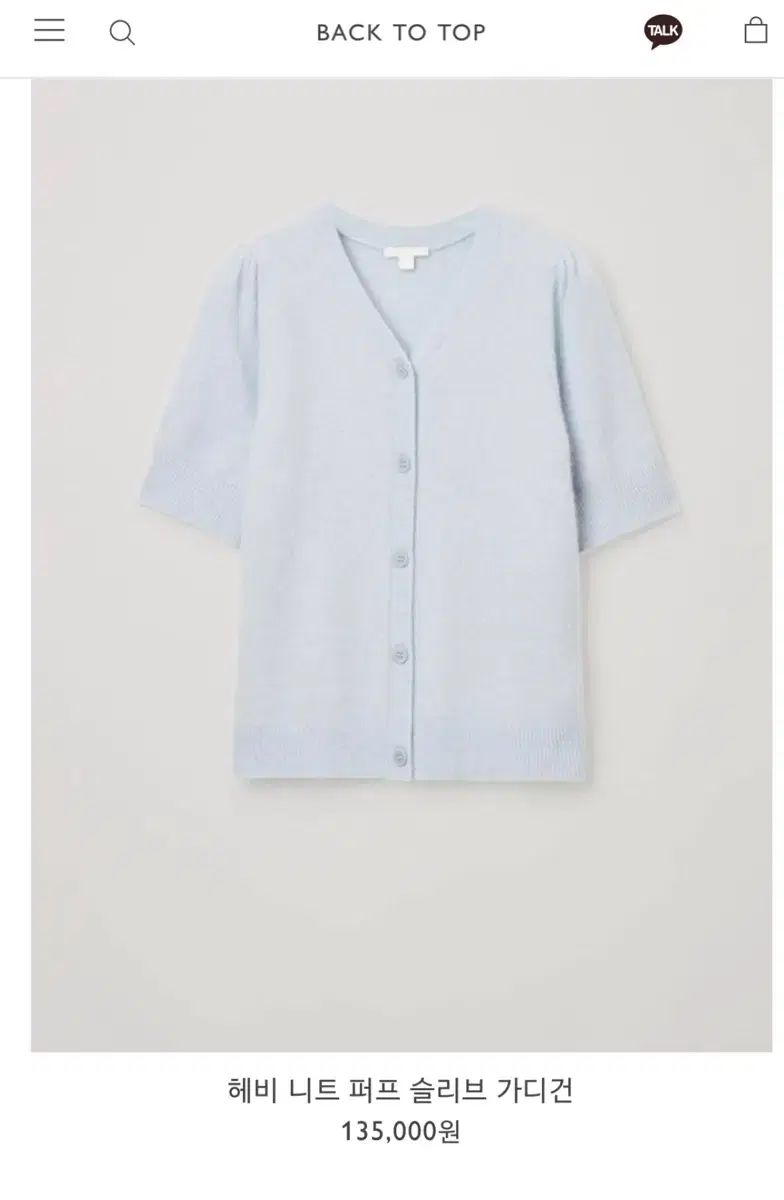Screen dimensions: 784x1200
Task: Tap the BACK TO TOP header
Action: point(401,32)
